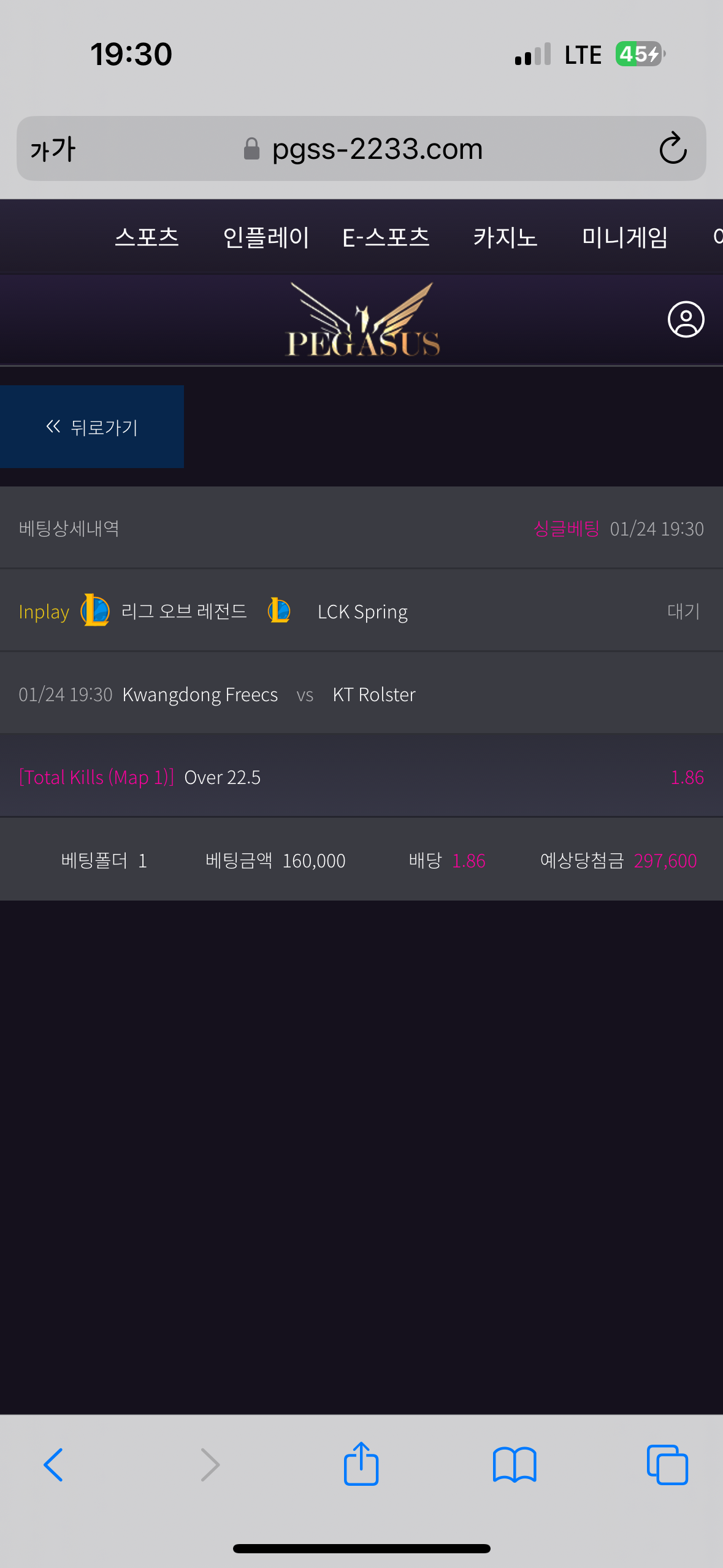Switch to the 미니게임 tab
The image size is (723, 1568).
click(x=625, y=237)
